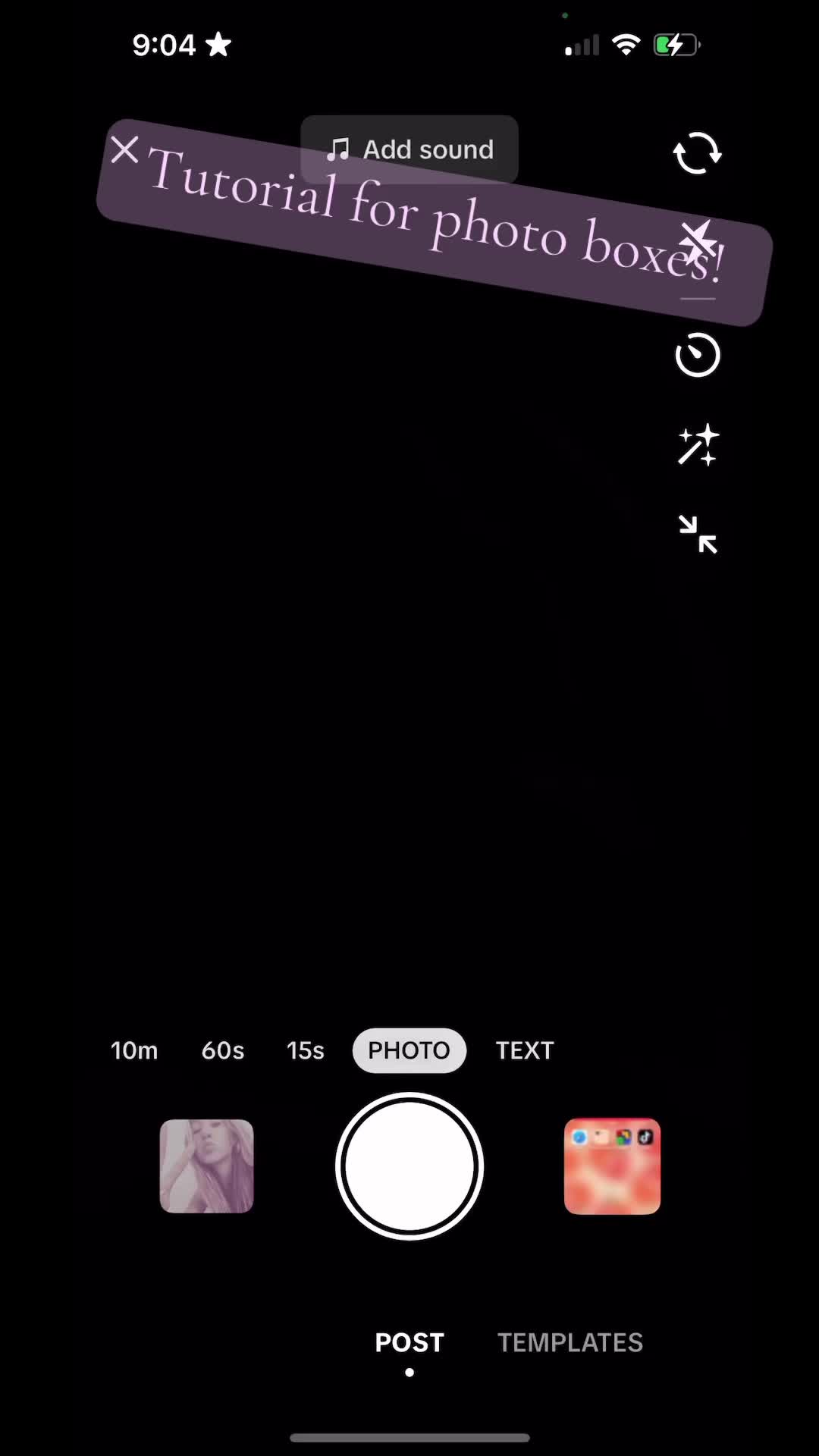Select 15s recording length
Image resolution: width=819 pixels, height=1456 pixels.
pyautogui.click(x=306, y=1050)
